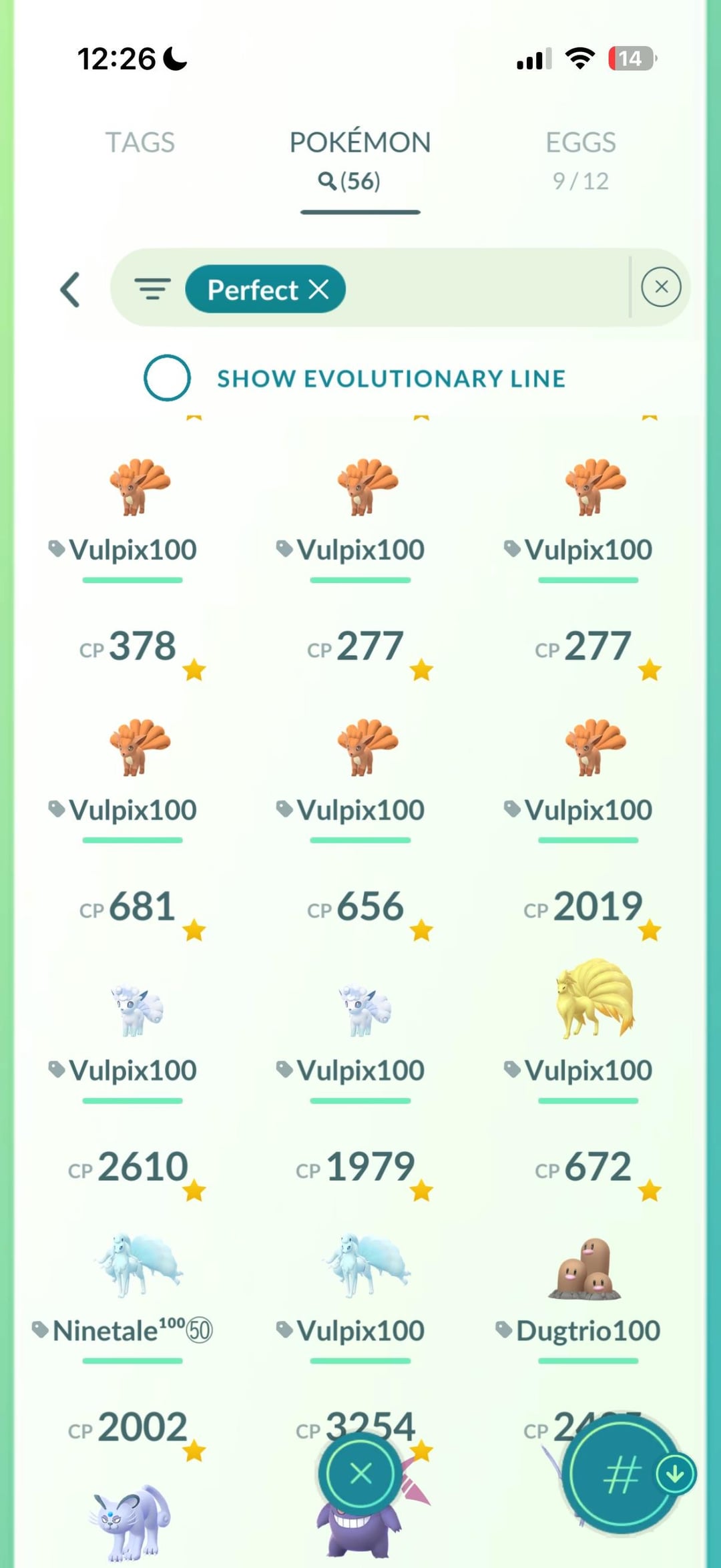Open the Alolan Ninetales with CP 1979
The height and width of the screenshot is (1568, 721).
coord(367,1265)
